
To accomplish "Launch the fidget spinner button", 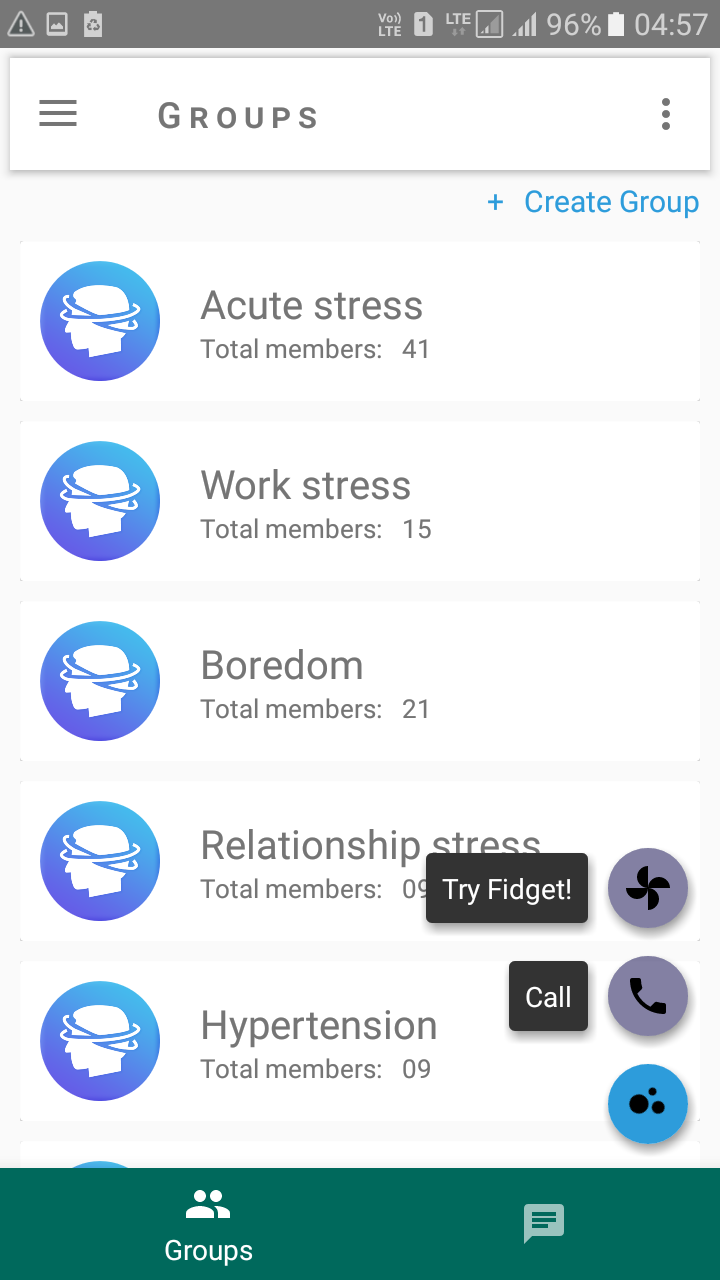I will (x=648, y=888).
